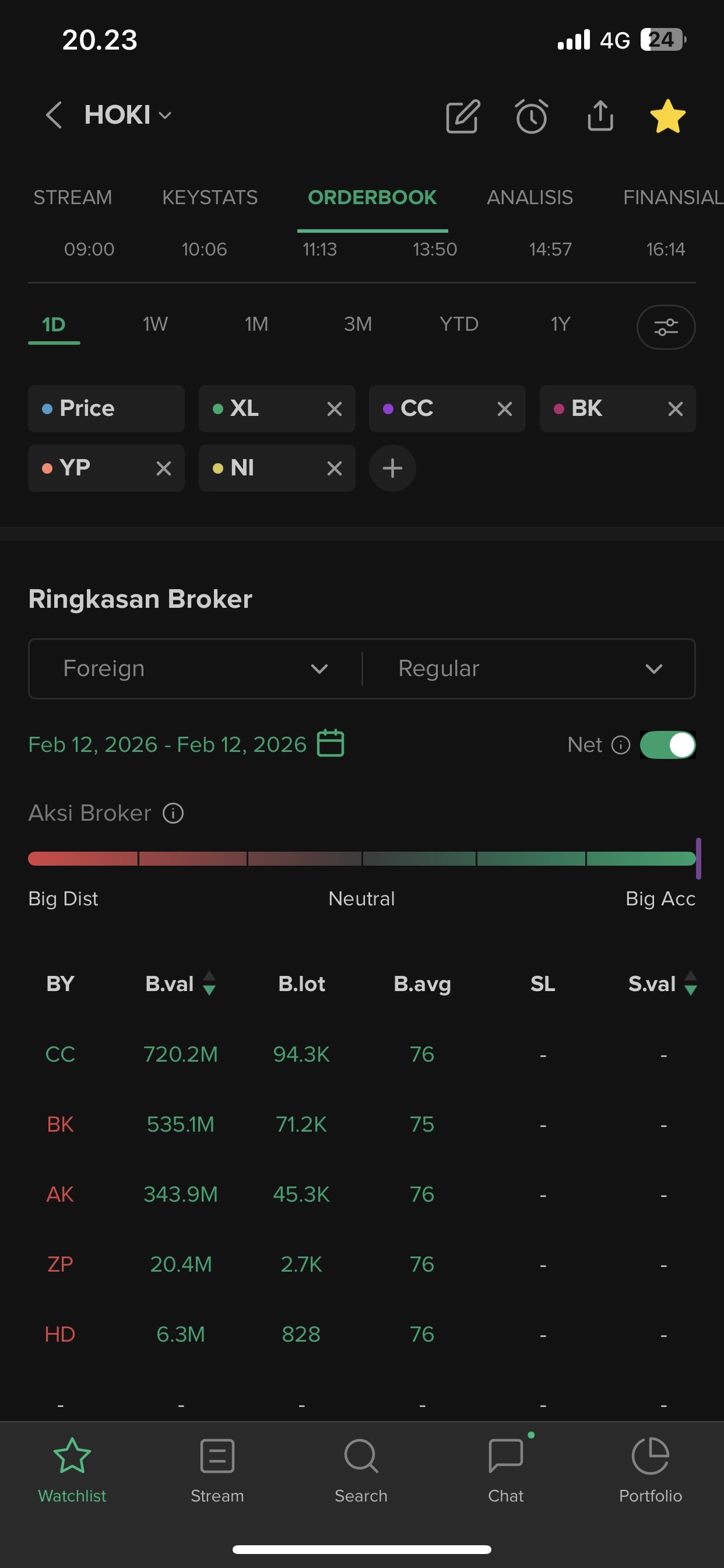The width and height of the screenshot is (724, 1568).
Task: Select the YTD timeframe
Action: tap(459, 324)
